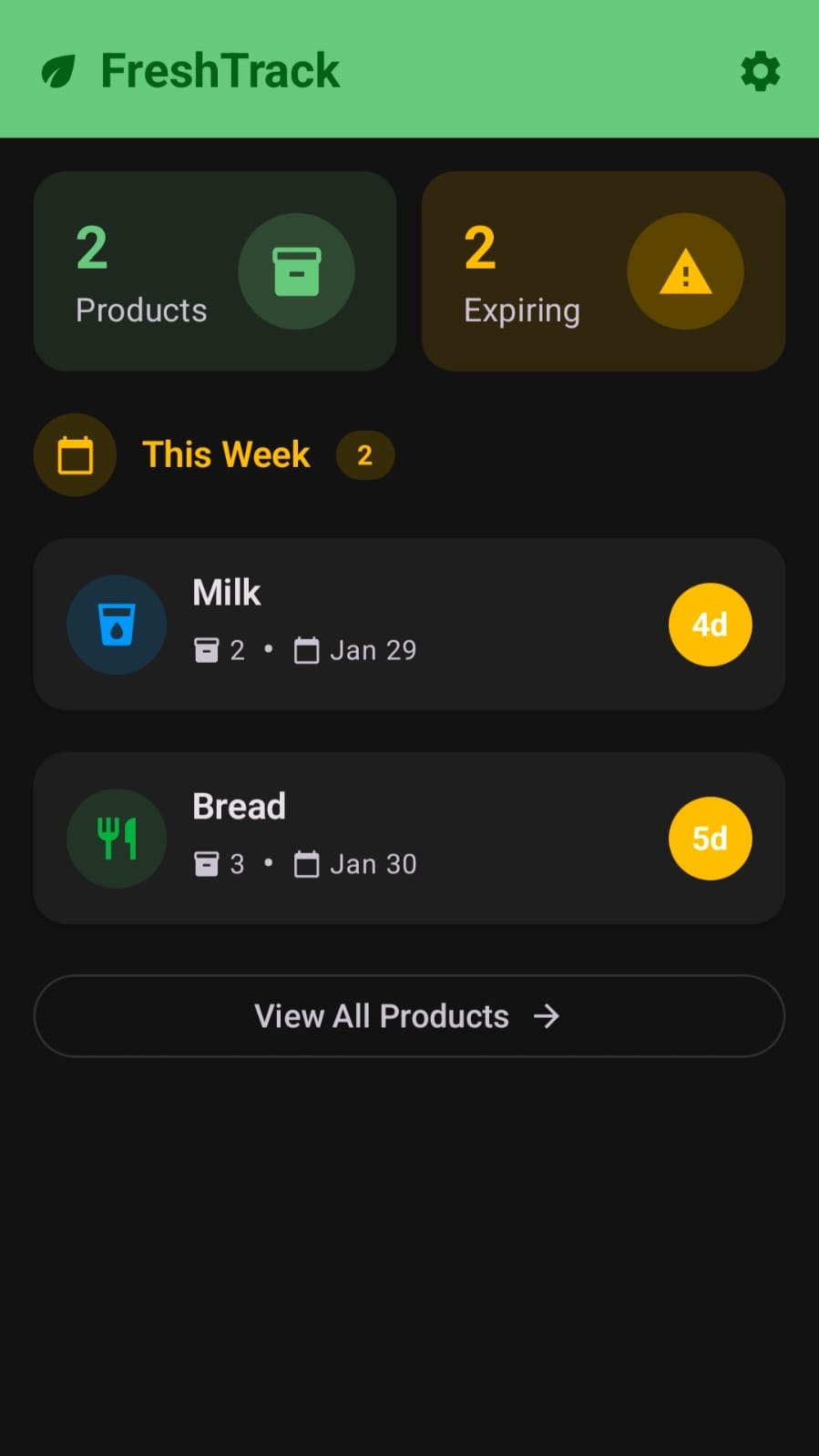The width and height of the screenshot is (819, 1456).
Task: Click the stock icon beside quantity 3 for Bread
Action: (x=209, y=862)
